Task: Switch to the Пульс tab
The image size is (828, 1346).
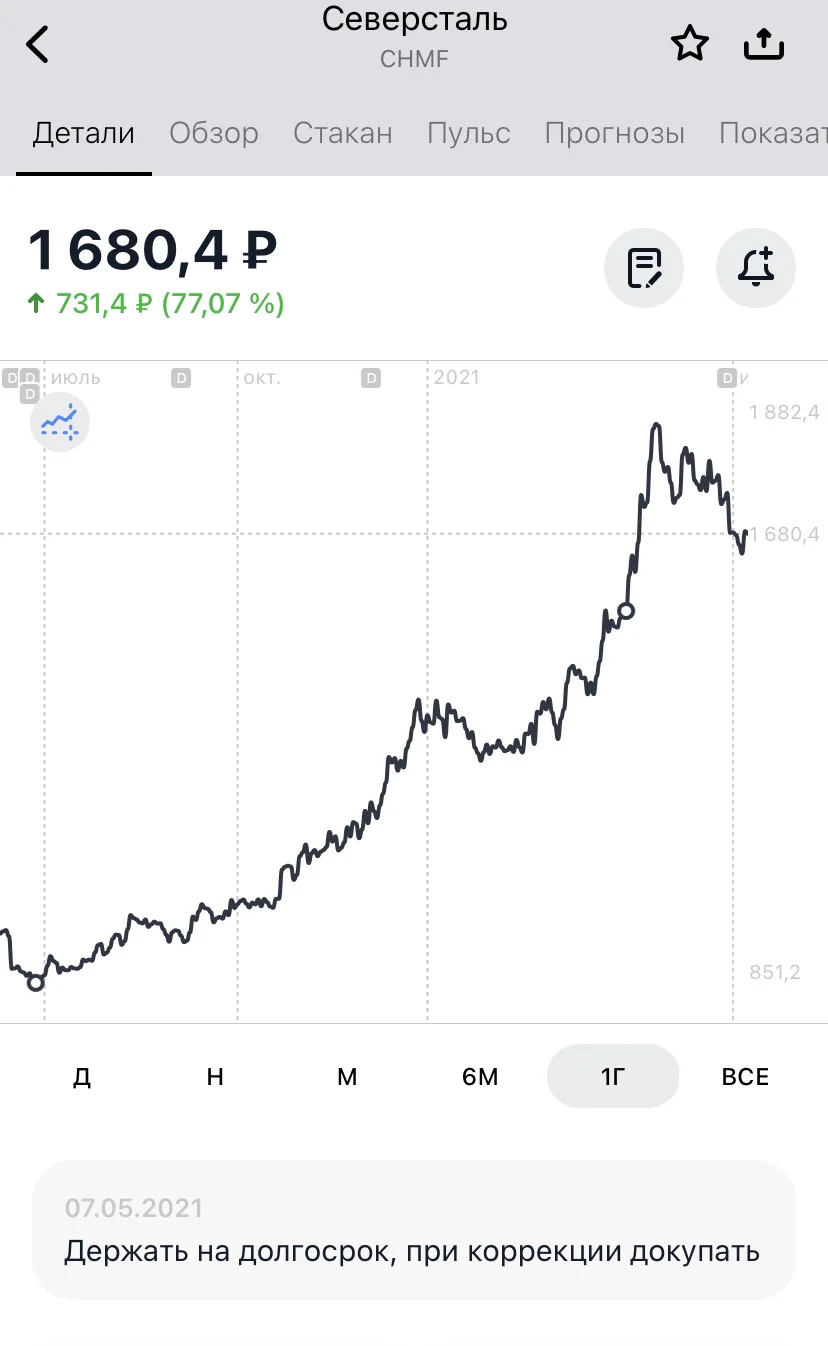Action: [469, 133]
